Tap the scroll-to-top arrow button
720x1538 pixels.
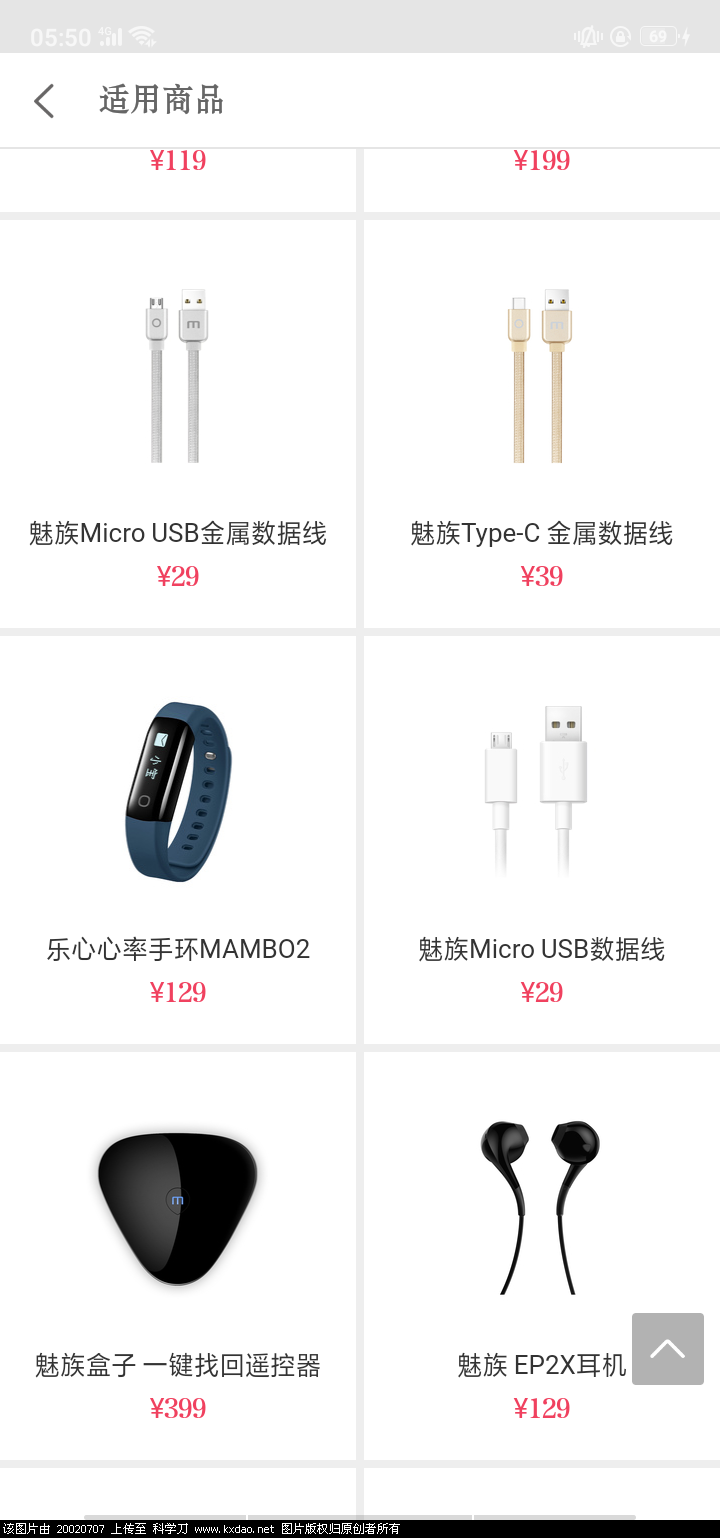pos(667,1349)
